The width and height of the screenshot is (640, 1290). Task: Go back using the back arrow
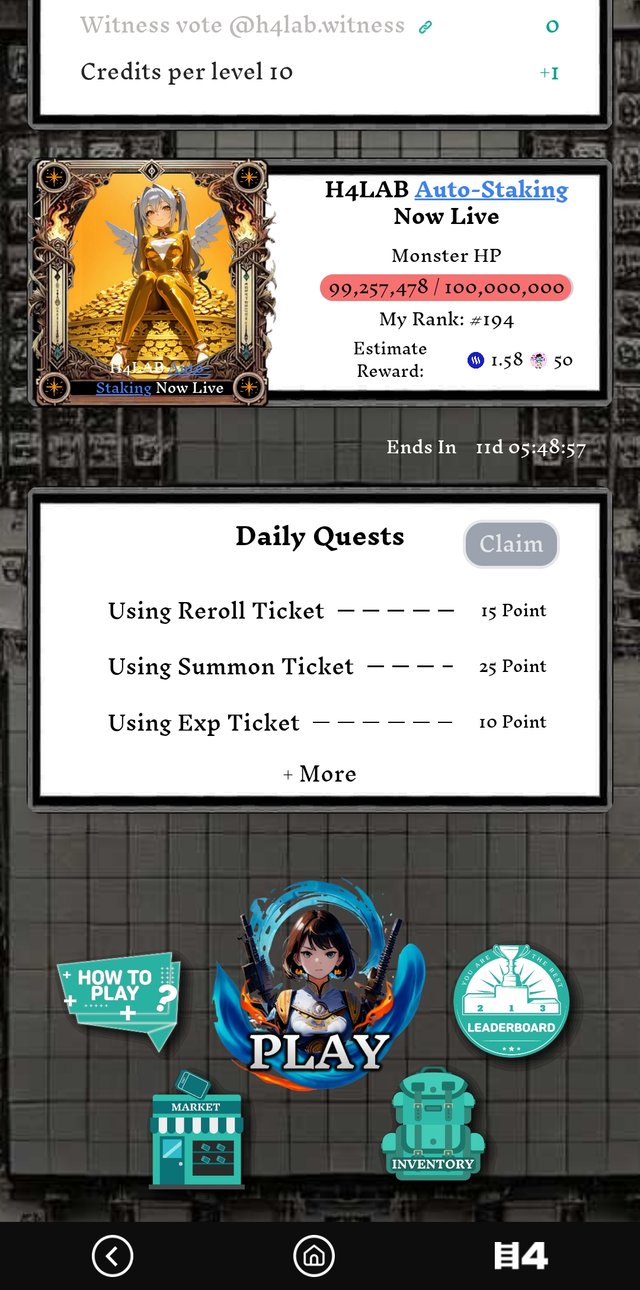coord(112,1256)
